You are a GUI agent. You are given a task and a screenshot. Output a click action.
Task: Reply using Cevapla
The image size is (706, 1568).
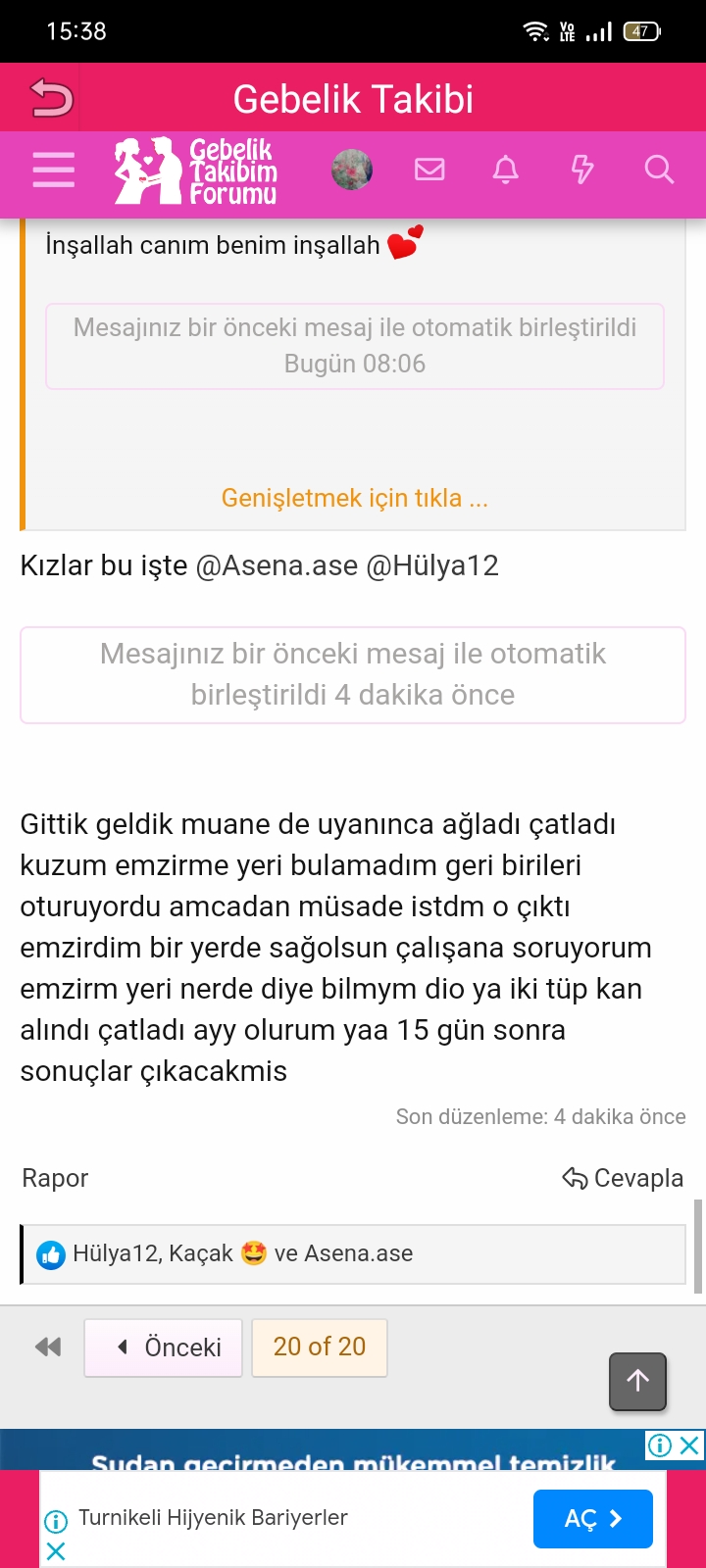click(623, 1178)
